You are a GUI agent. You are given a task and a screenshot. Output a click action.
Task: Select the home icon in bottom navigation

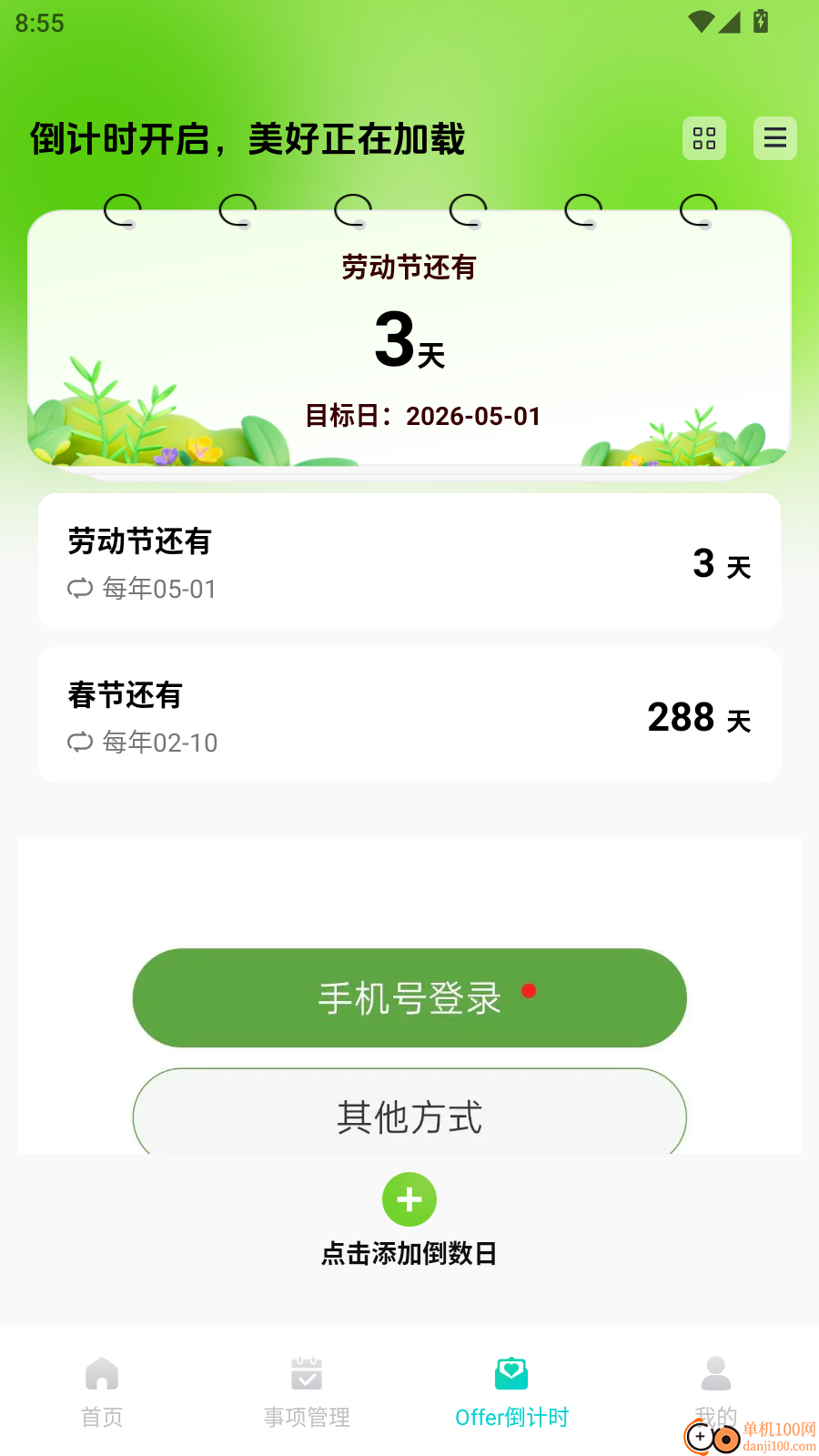pyautogui.click(x=101, y=1373)
